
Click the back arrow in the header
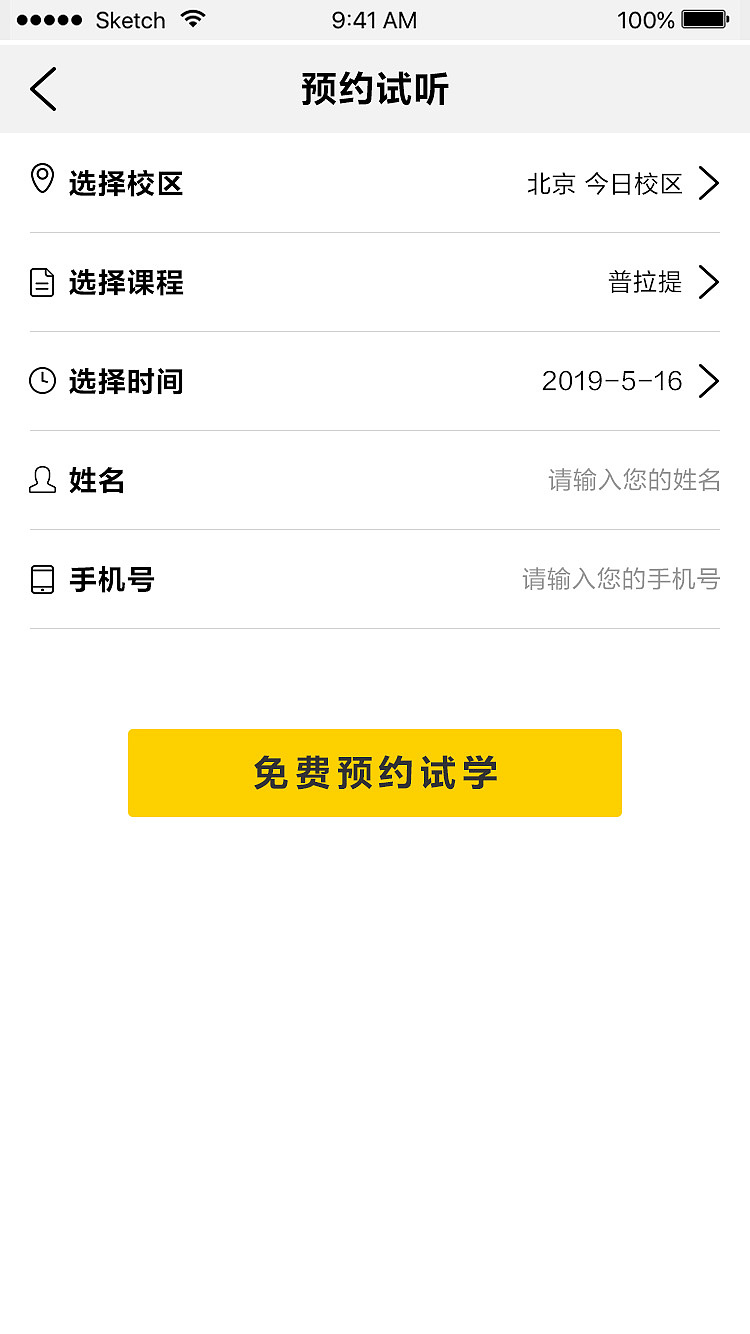(43, 89)
